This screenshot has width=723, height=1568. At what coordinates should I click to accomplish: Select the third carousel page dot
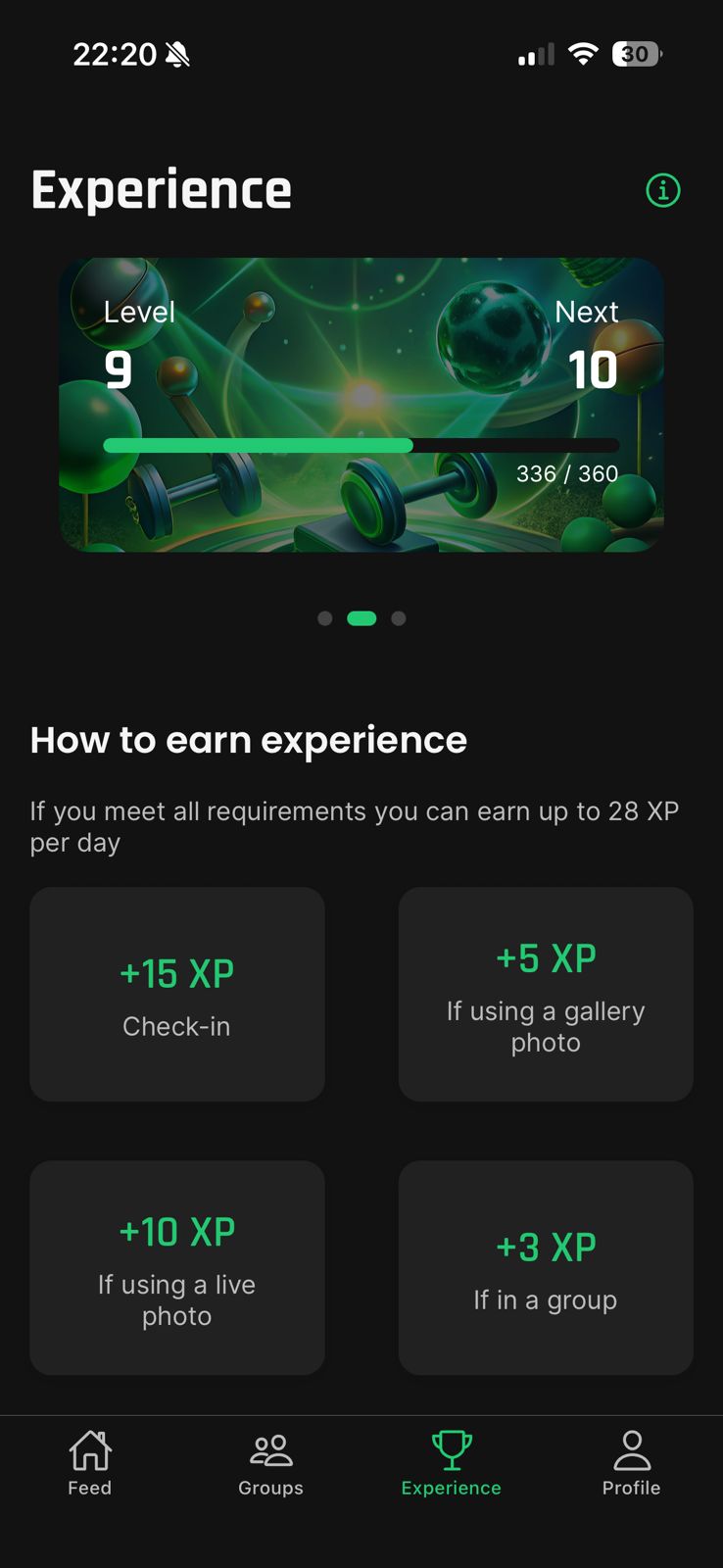click(x=399, y=618)
